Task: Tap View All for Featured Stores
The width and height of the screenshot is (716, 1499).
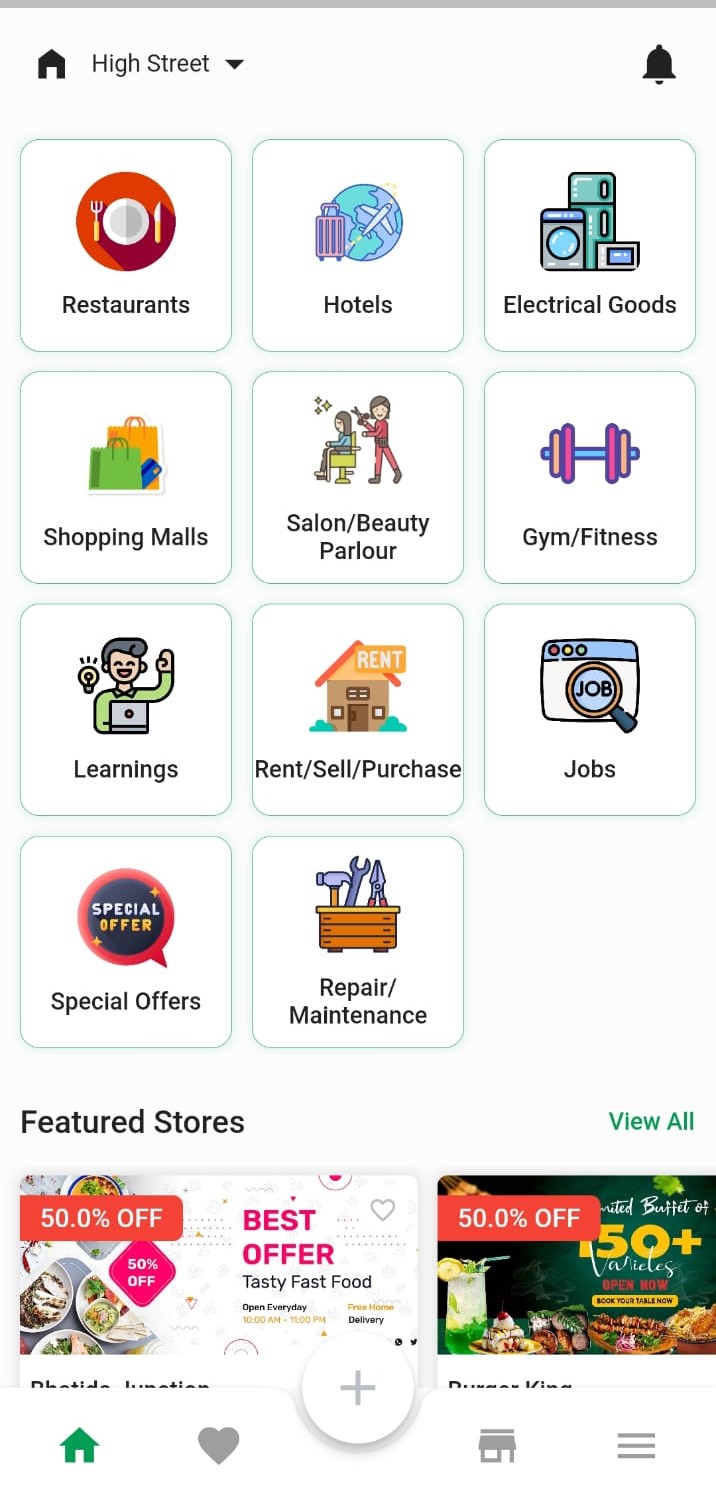Action: click(651, 1121)
